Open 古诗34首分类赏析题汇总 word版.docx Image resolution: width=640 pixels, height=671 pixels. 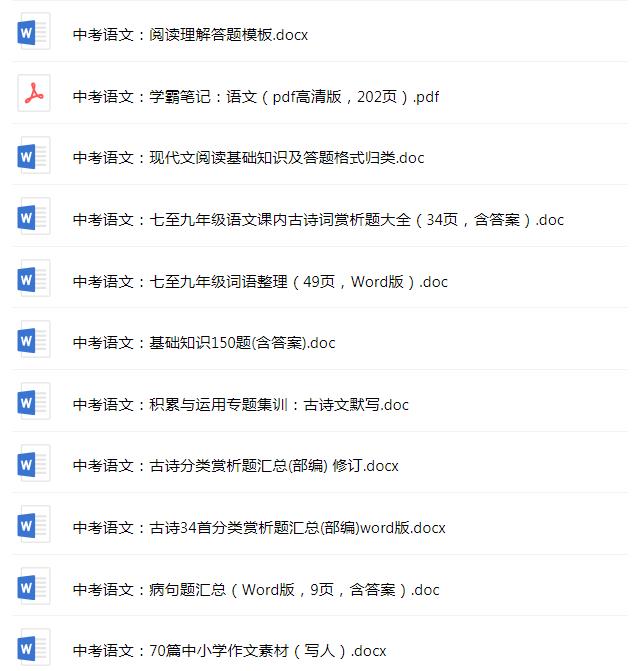pos(259,528)
